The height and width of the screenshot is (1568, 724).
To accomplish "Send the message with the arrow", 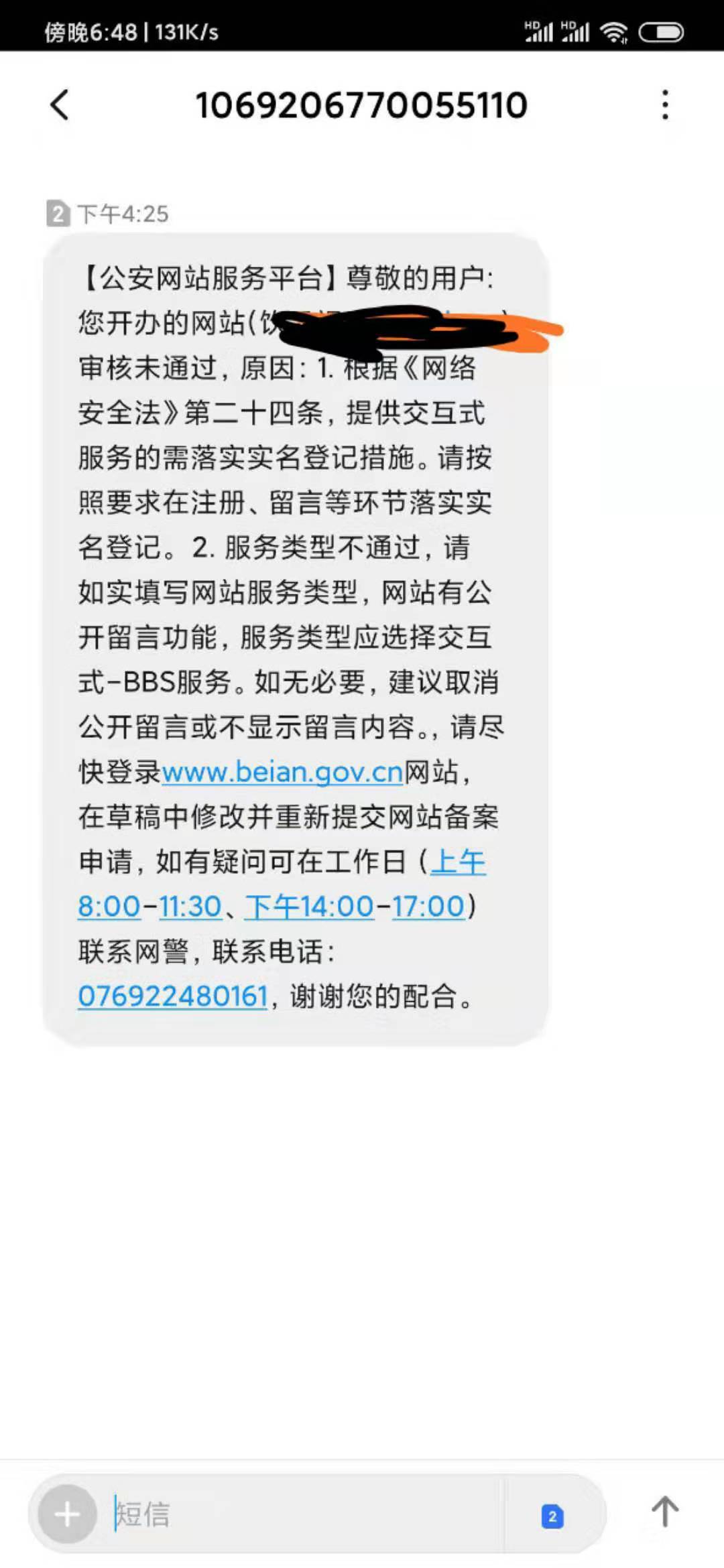I will point(665,1513).
